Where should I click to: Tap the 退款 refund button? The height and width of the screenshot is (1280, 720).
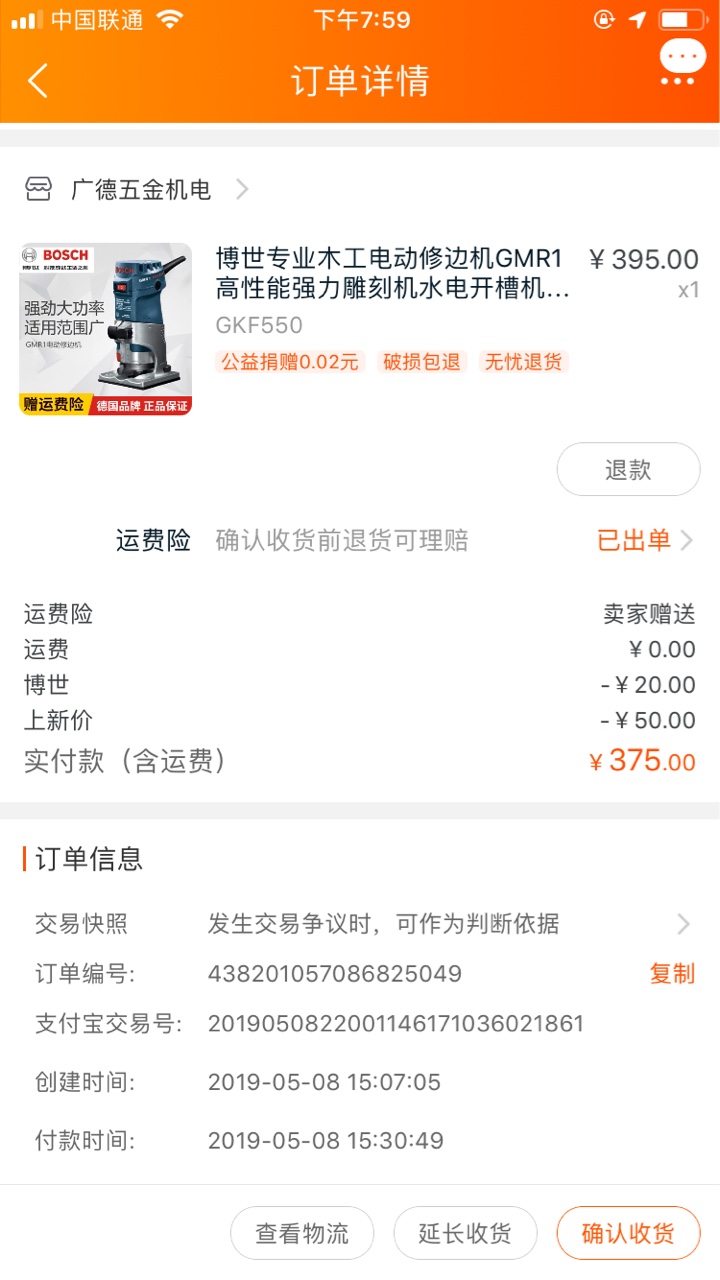(628, 469)
